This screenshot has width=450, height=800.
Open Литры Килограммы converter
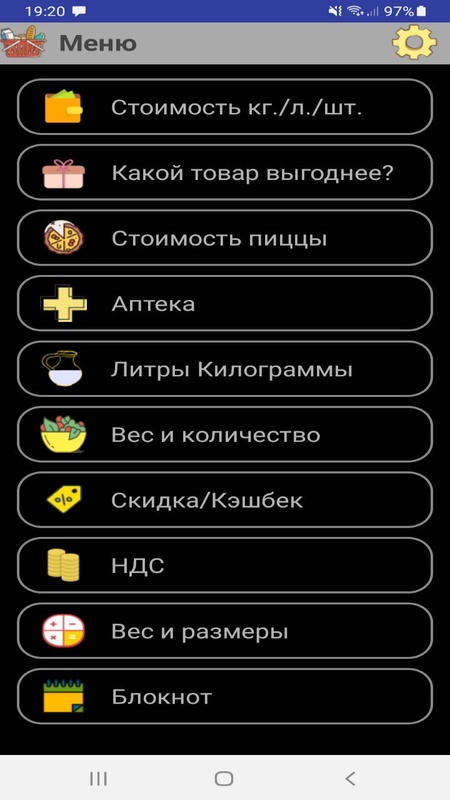[x=225, y=369]
